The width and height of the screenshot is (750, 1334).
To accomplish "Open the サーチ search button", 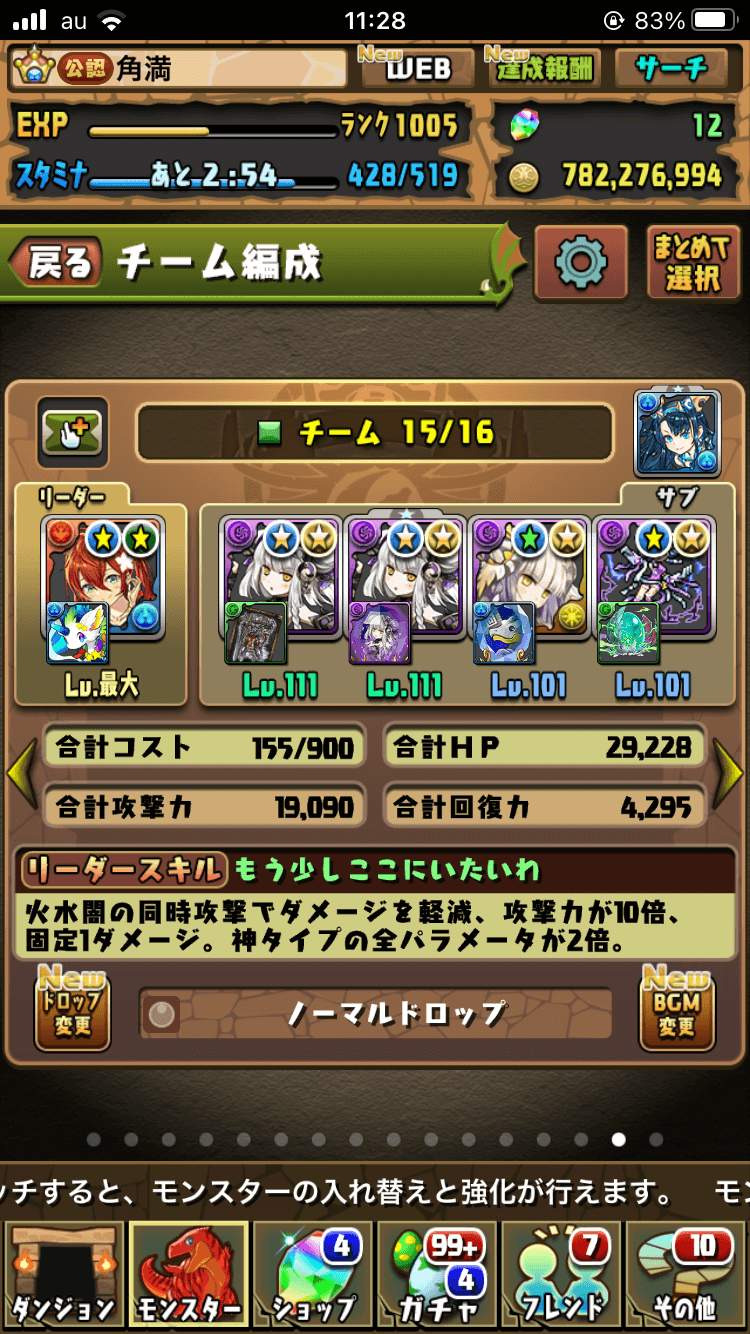I will pyautogui.click(x=673, y=68).
